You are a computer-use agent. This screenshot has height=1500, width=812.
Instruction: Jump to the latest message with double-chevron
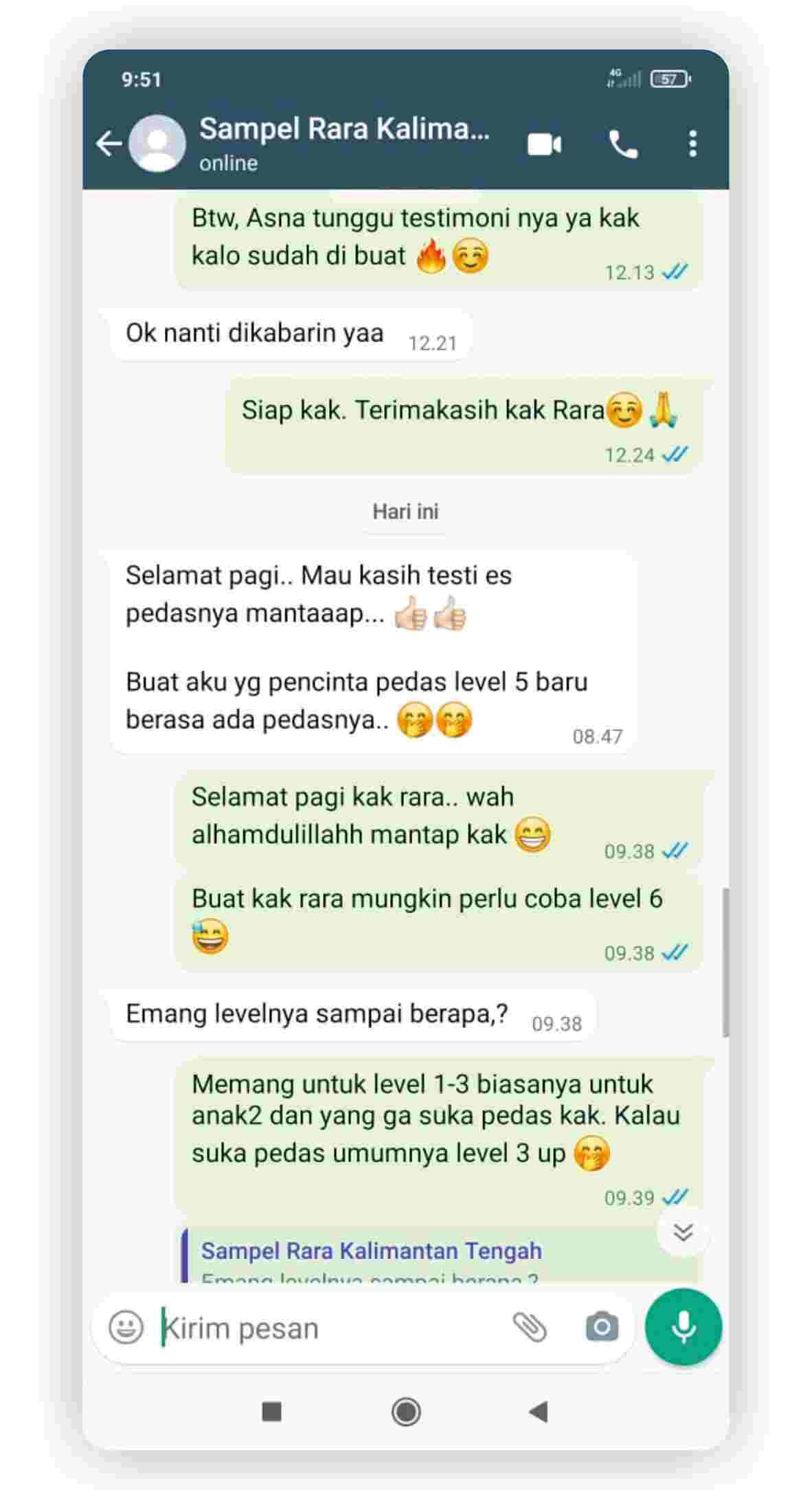(x=683, y=1231)
